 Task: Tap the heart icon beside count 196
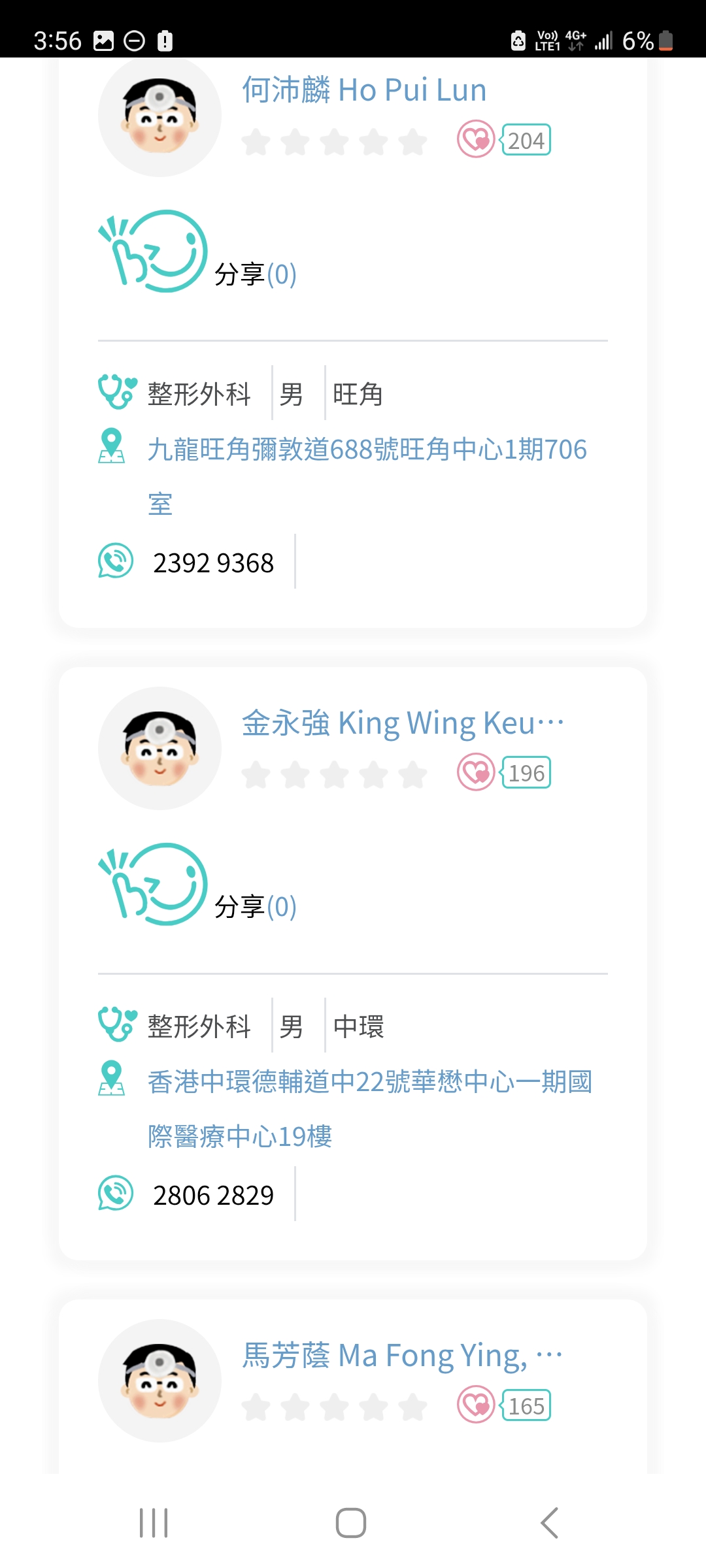[475, 772]
